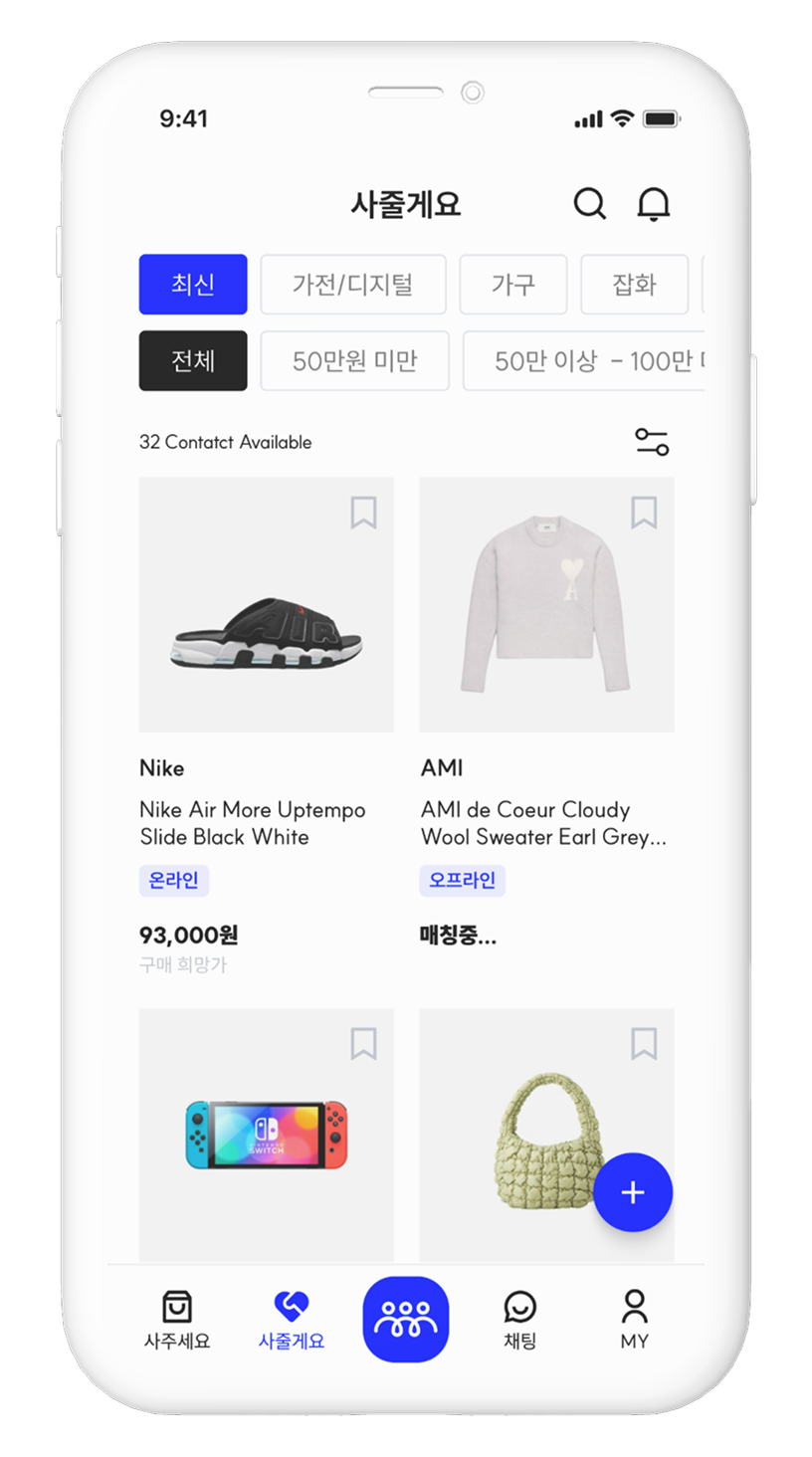Open the Nintendo Switch product card
This screenshot has width=812, height=1457.
[267, 1135]
